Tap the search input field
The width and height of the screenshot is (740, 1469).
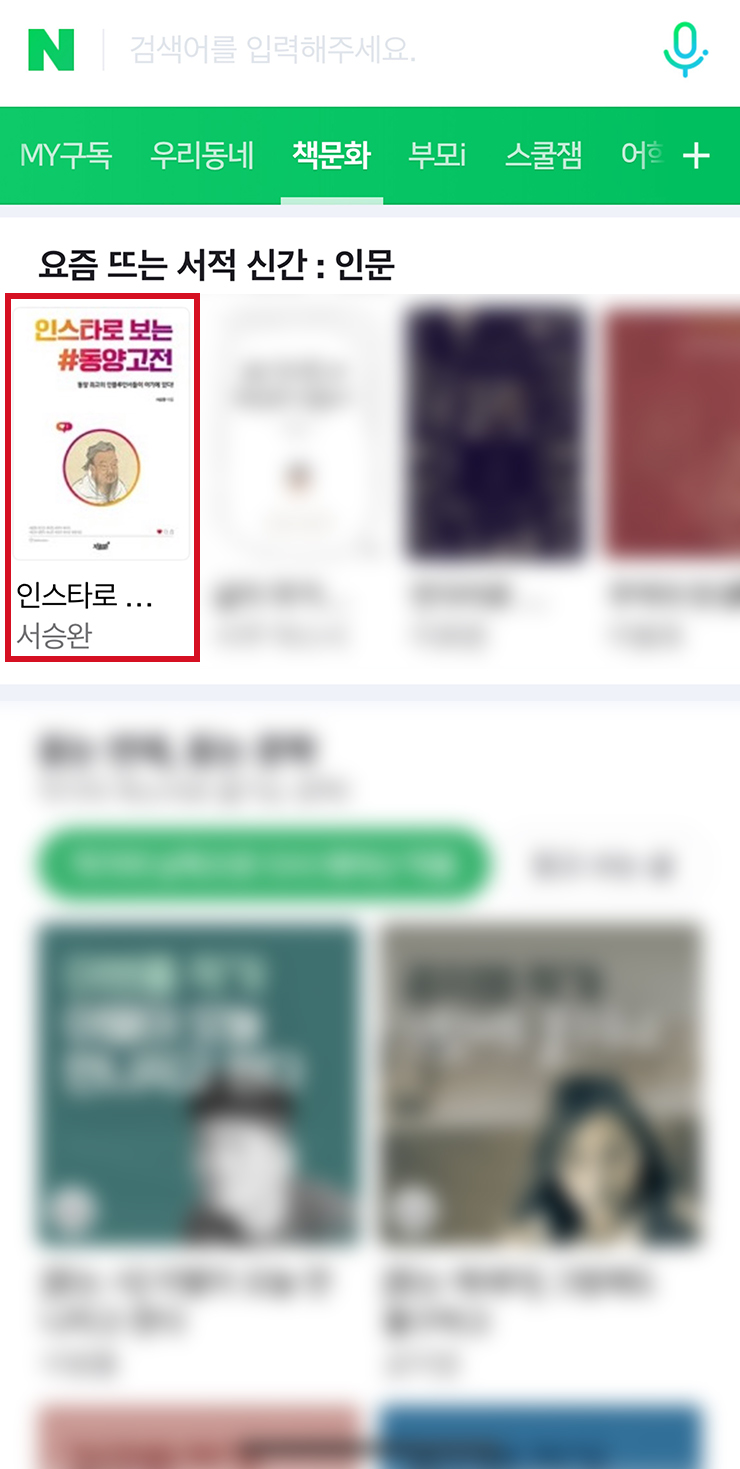tap(380, 50)
